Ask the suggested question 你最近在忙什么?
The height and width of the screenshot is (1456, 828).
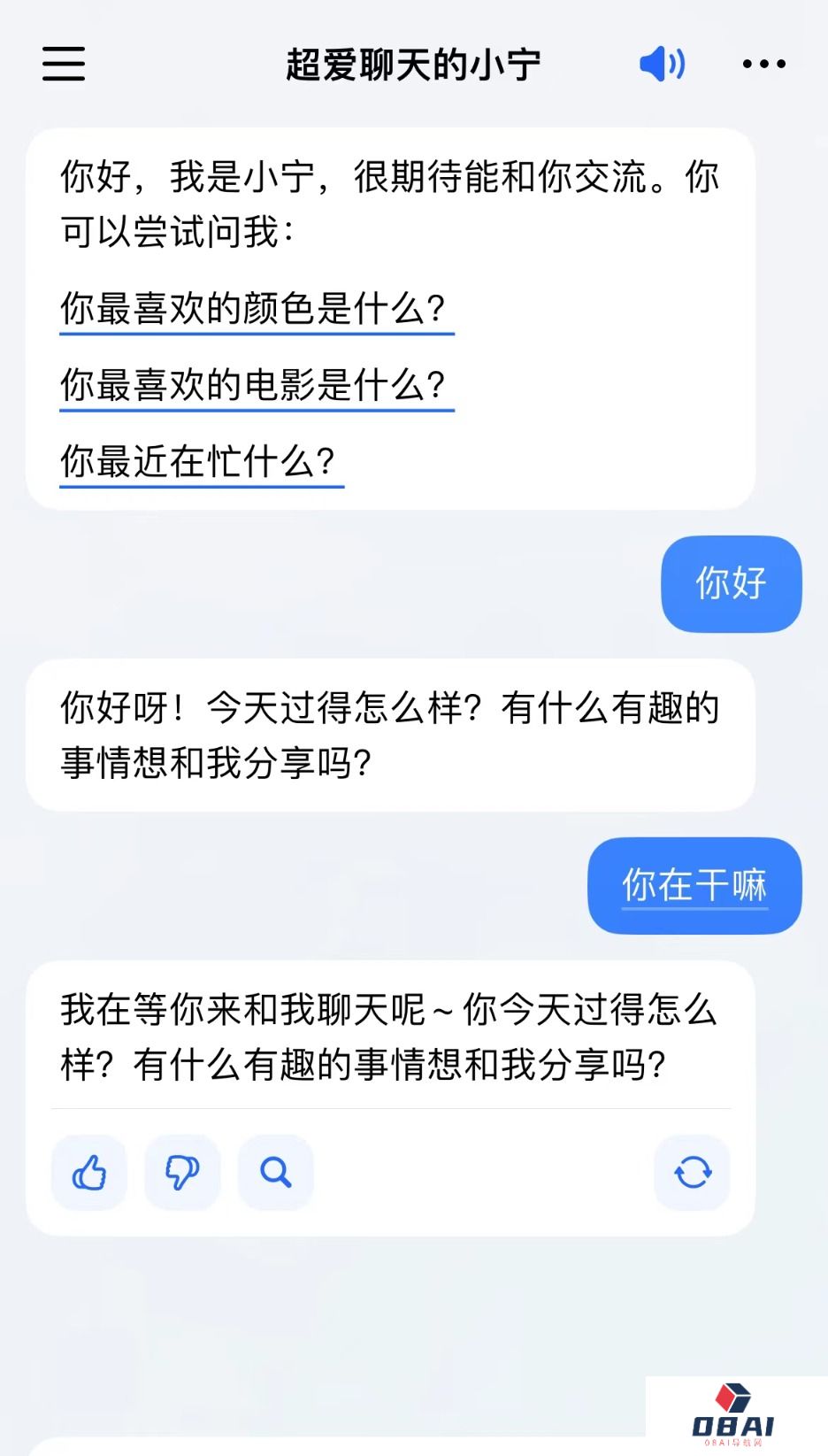(202, 458)
